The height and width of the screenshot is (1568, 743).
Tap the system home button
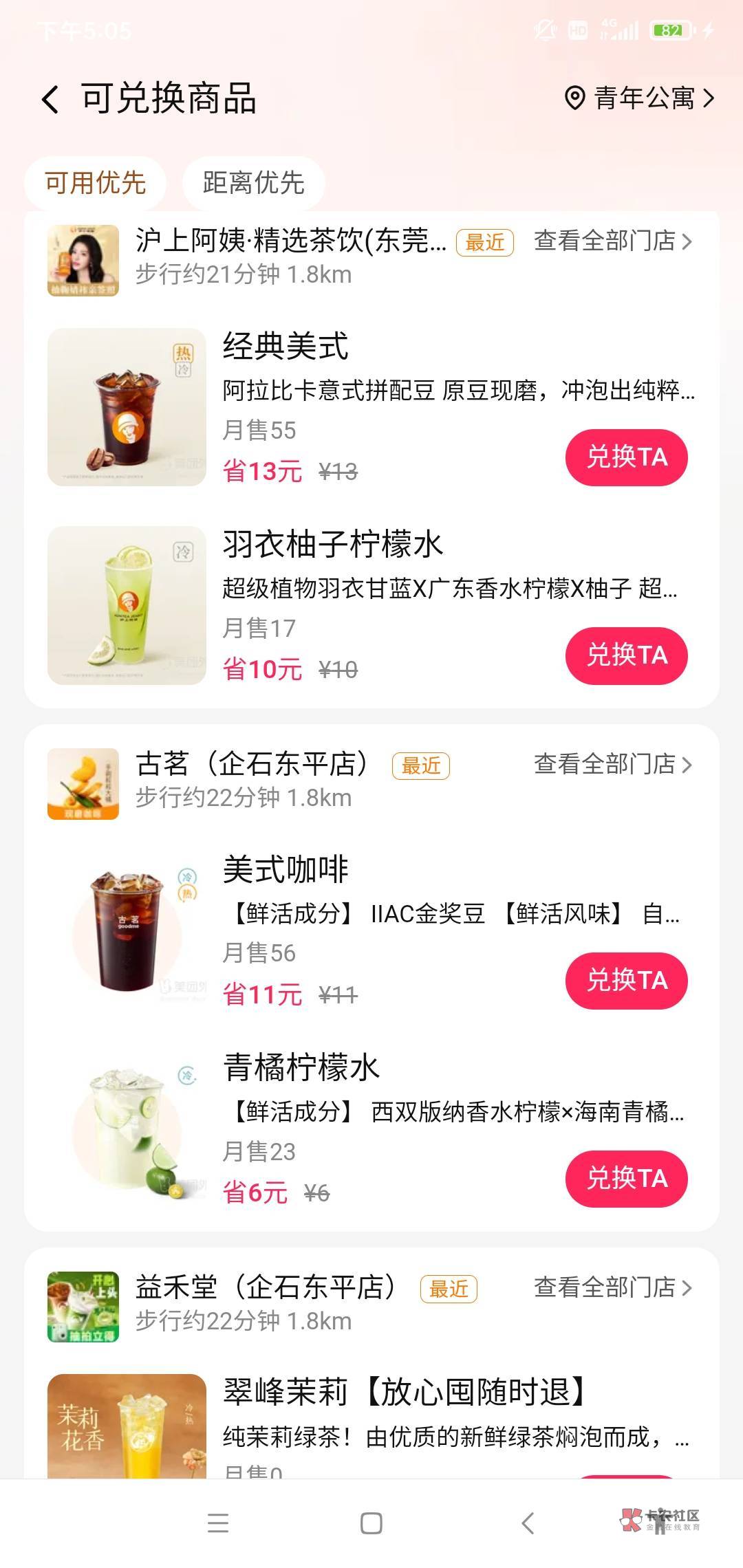[x=371, y=1523]
